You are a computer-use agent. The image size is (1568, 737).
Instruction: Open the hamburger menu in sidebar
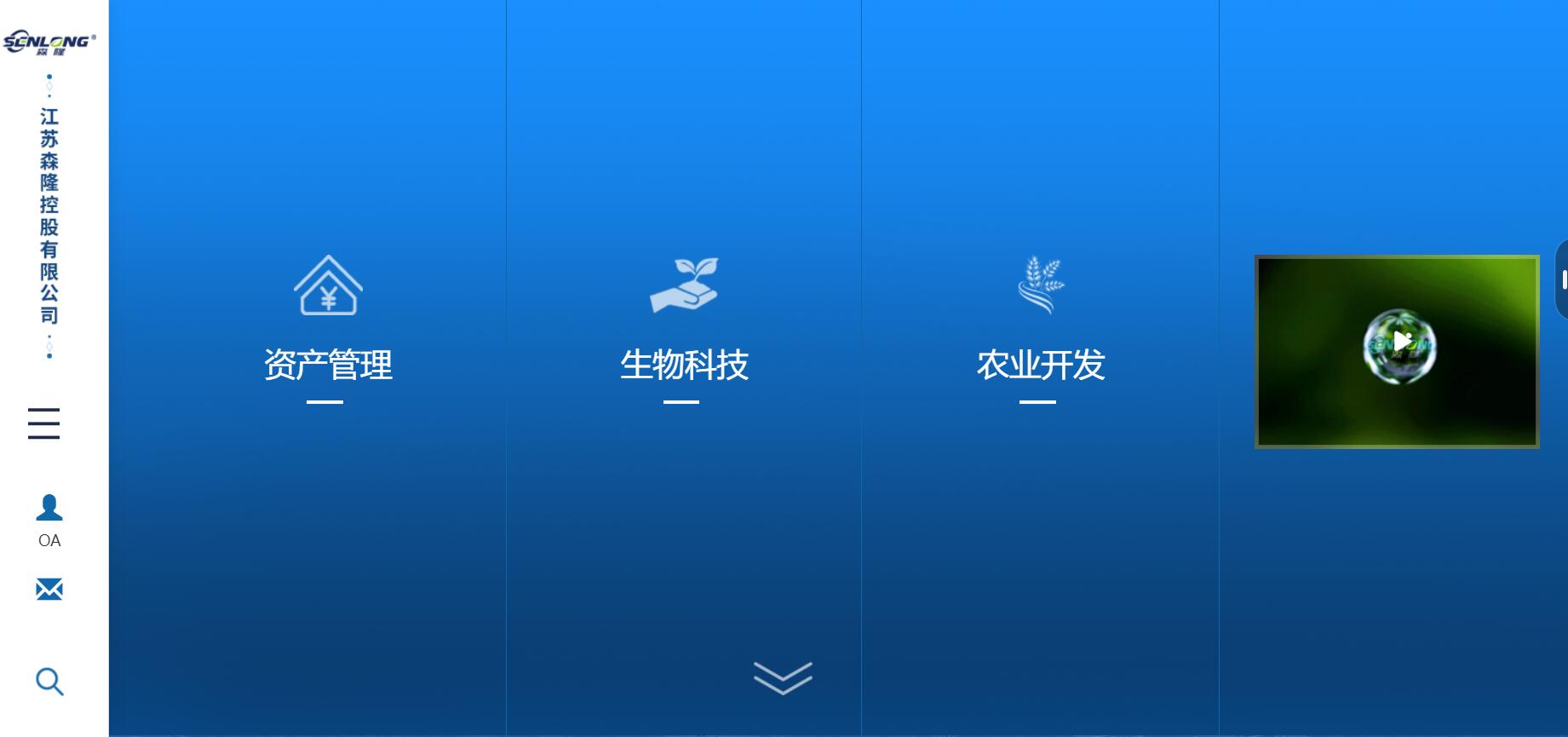(43, 423)
